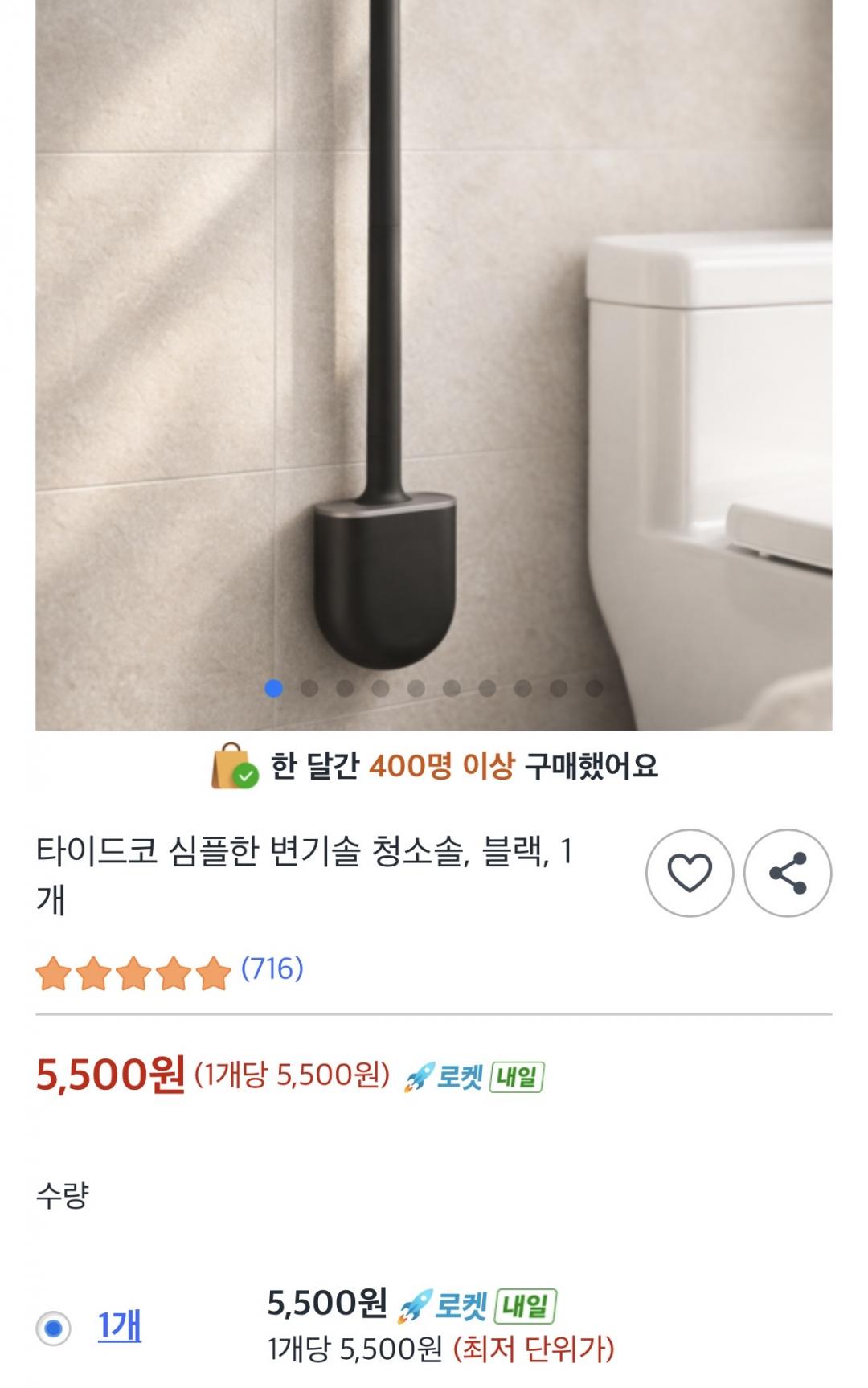Select the 1개 quantity option
This screenshot has width=868, height=1388.
pos(54,1328)
